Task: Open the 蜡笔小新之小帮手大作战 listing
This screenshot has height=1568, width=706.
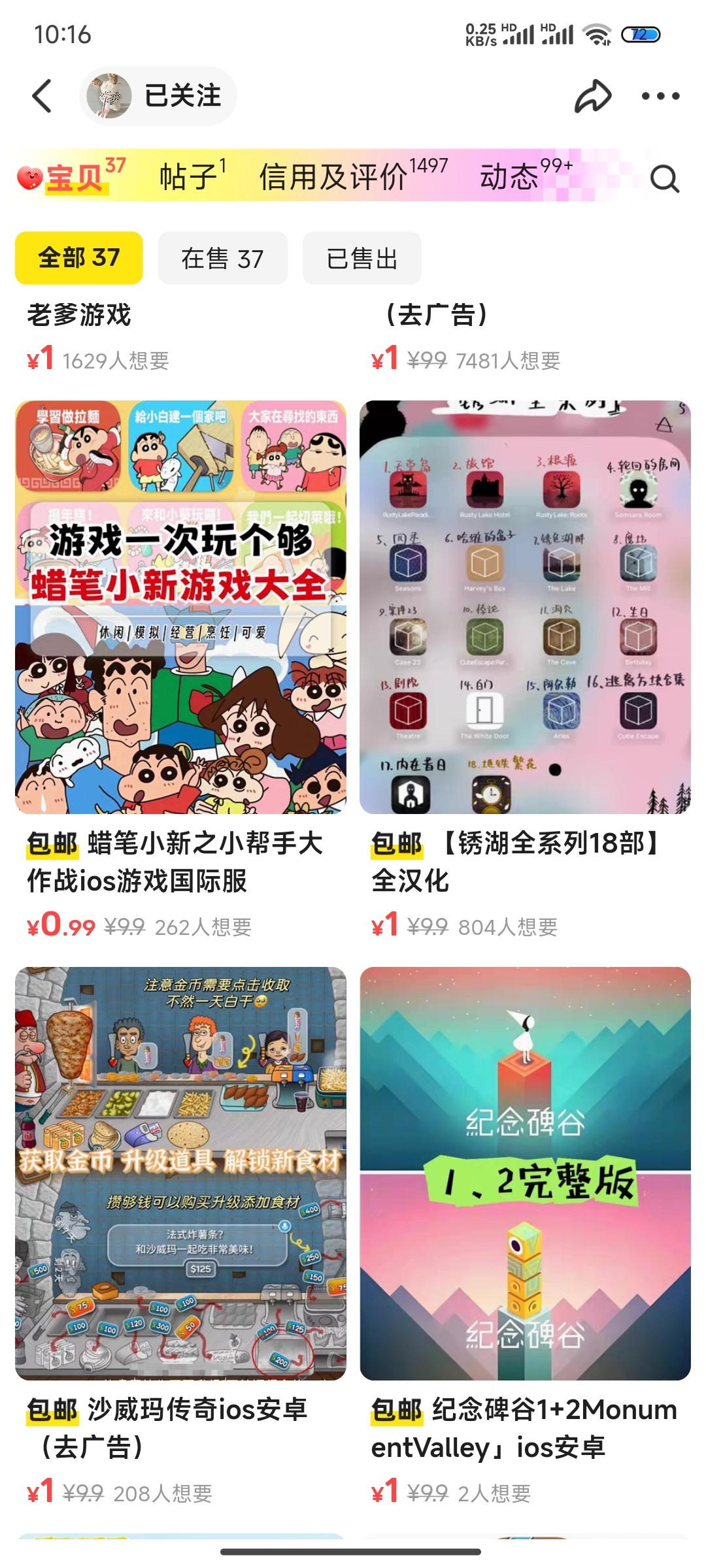Action: tap(180, 608)
